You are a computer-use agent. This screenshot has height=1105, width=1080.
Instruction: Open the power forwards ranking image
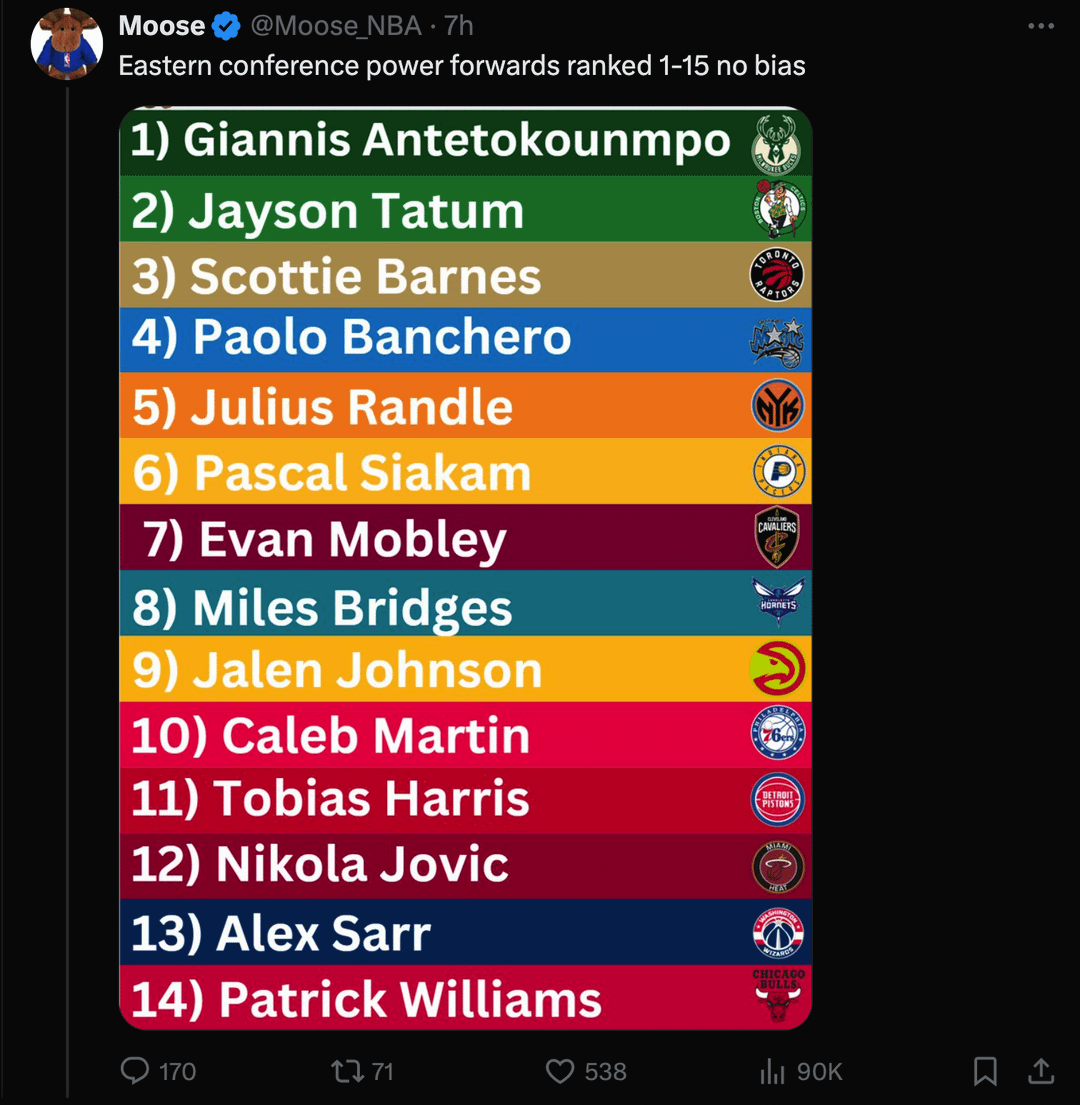tap(465, 567)
